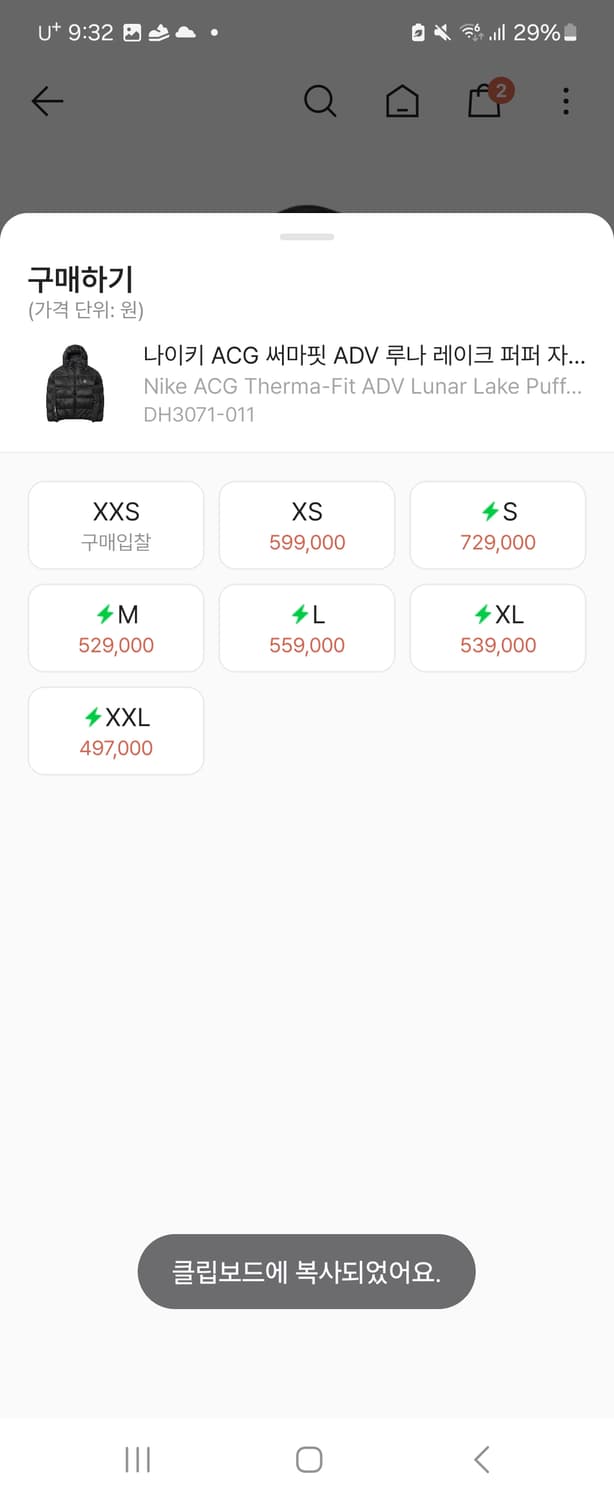This screenshot has height=1500, width=614.
Task: Pick size M priced 529,000
Action: coord(116,629)
